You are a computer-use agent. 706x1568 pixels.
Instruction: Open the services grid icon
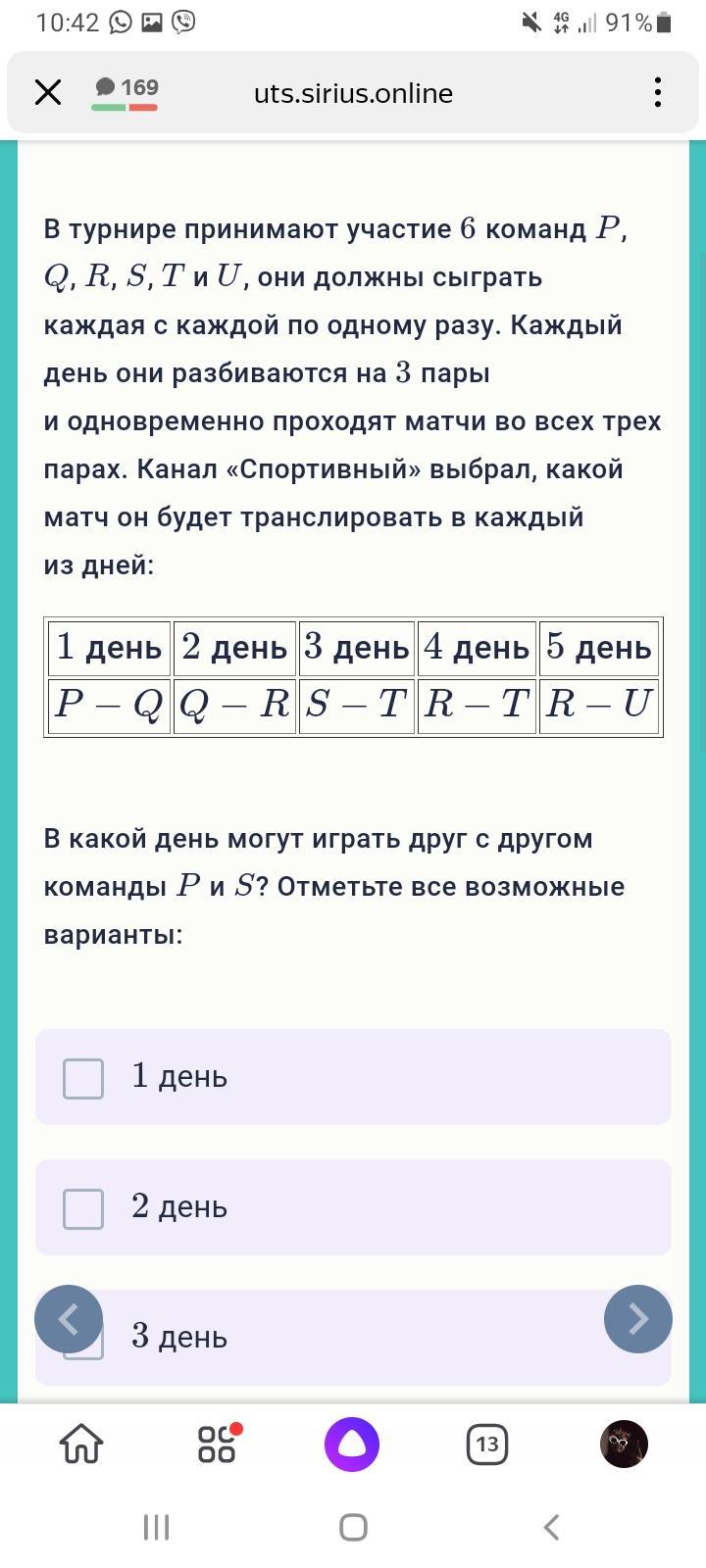218,1444
